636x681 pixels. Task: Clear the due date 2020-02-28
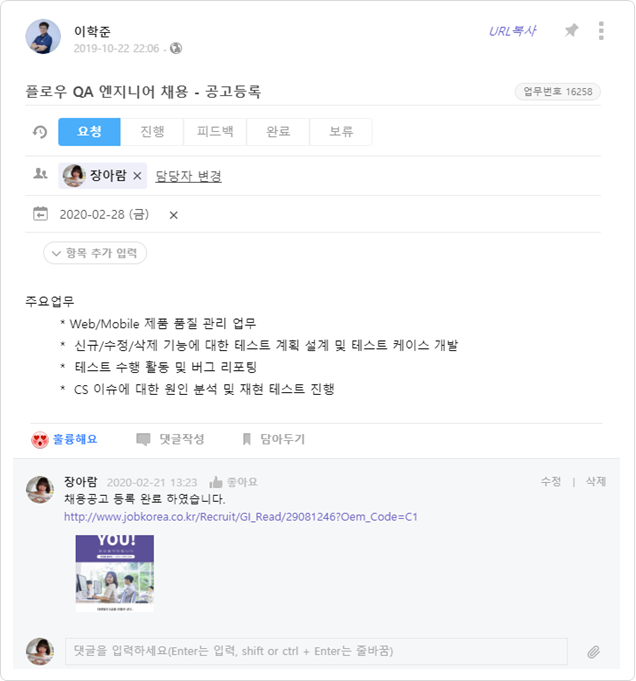173,215
